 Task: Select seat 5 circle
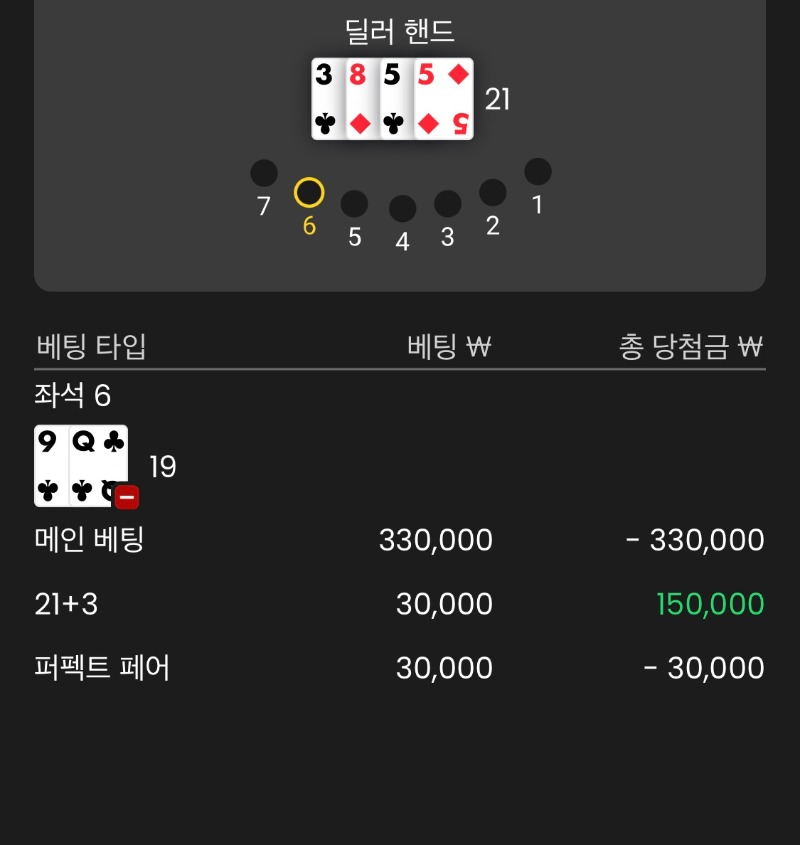(354, 204)
